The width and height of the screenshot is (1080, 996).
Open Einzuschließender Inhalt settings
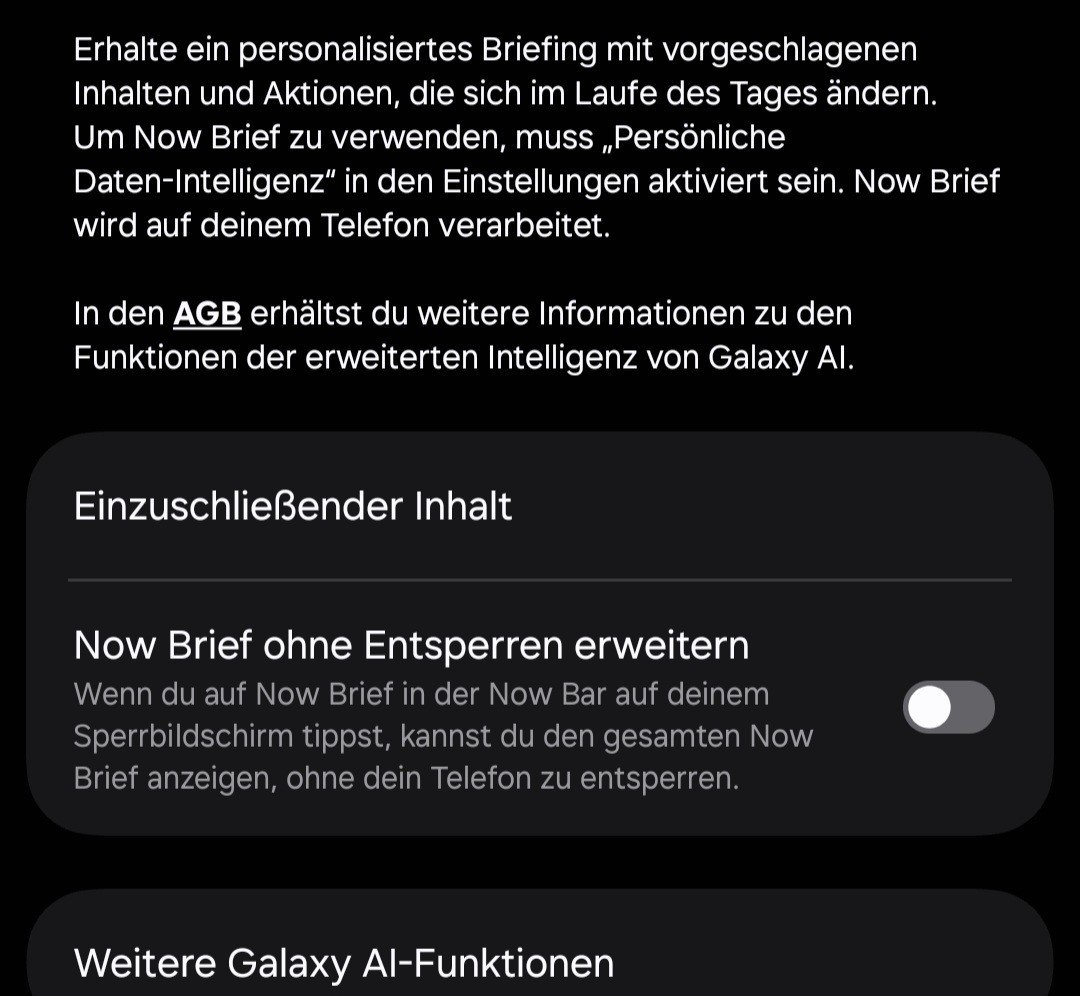(x=292, y=507)
